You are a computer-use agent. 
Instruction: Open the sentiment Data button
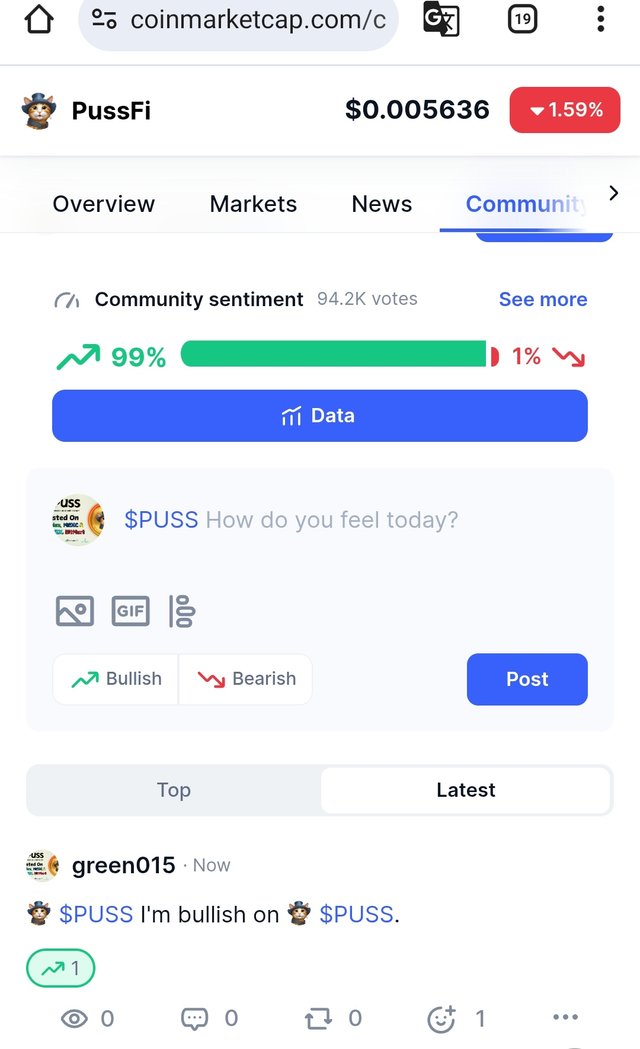click(319, 416)
